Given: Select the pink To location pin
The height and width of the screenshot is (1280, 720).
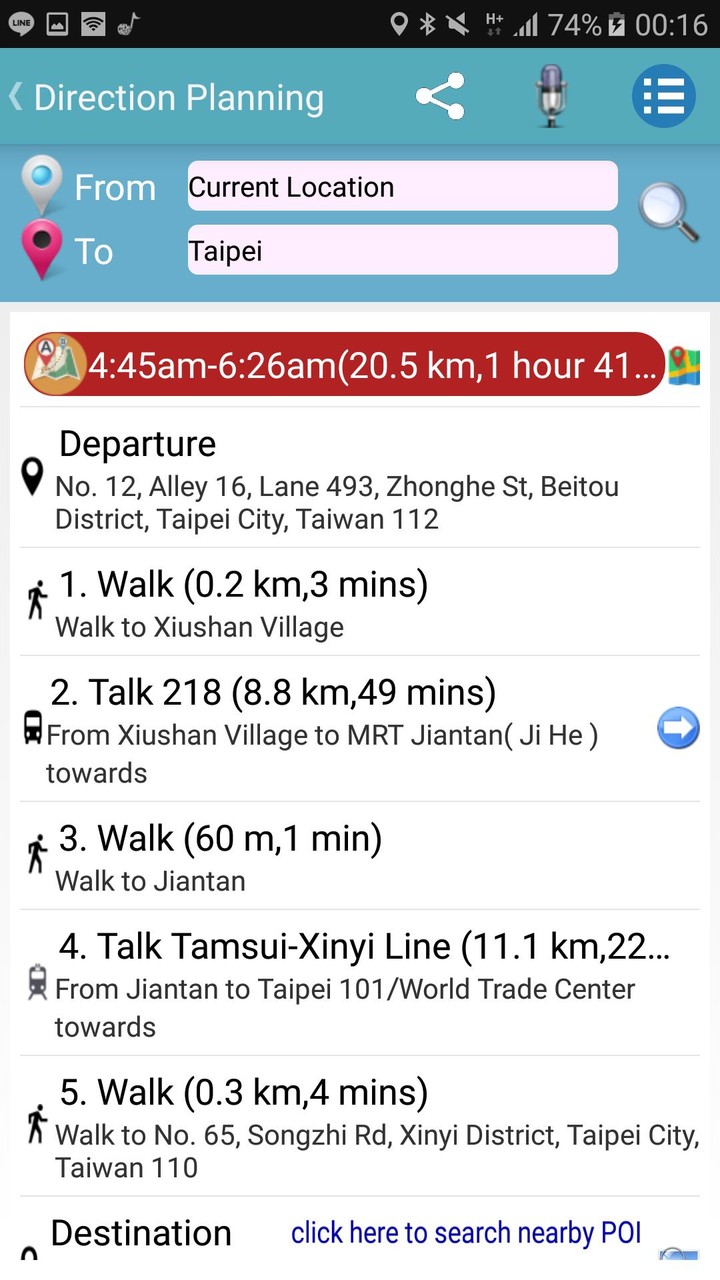Looking at the screenshot, I should pos(42,248).
